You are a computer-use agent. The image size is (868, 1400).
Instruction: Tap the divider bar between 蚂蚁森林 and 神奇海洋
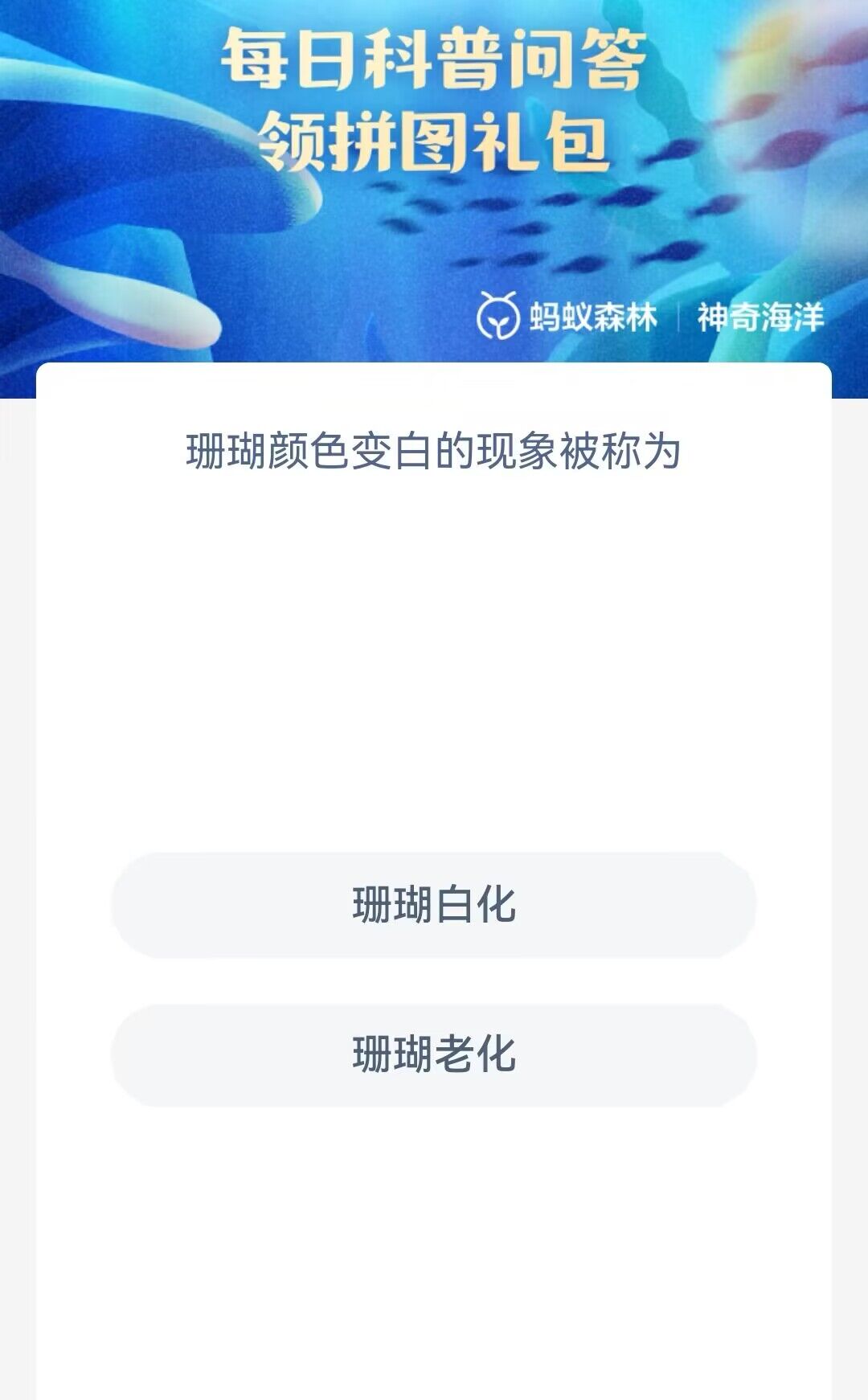point(679,316)
